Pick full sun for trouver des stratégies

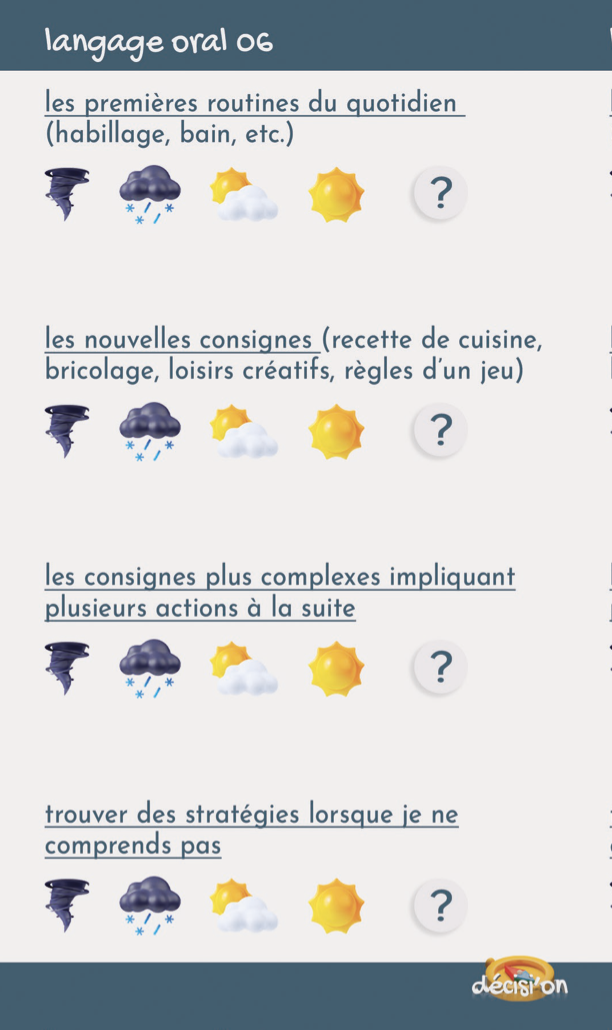coord(336,906)
